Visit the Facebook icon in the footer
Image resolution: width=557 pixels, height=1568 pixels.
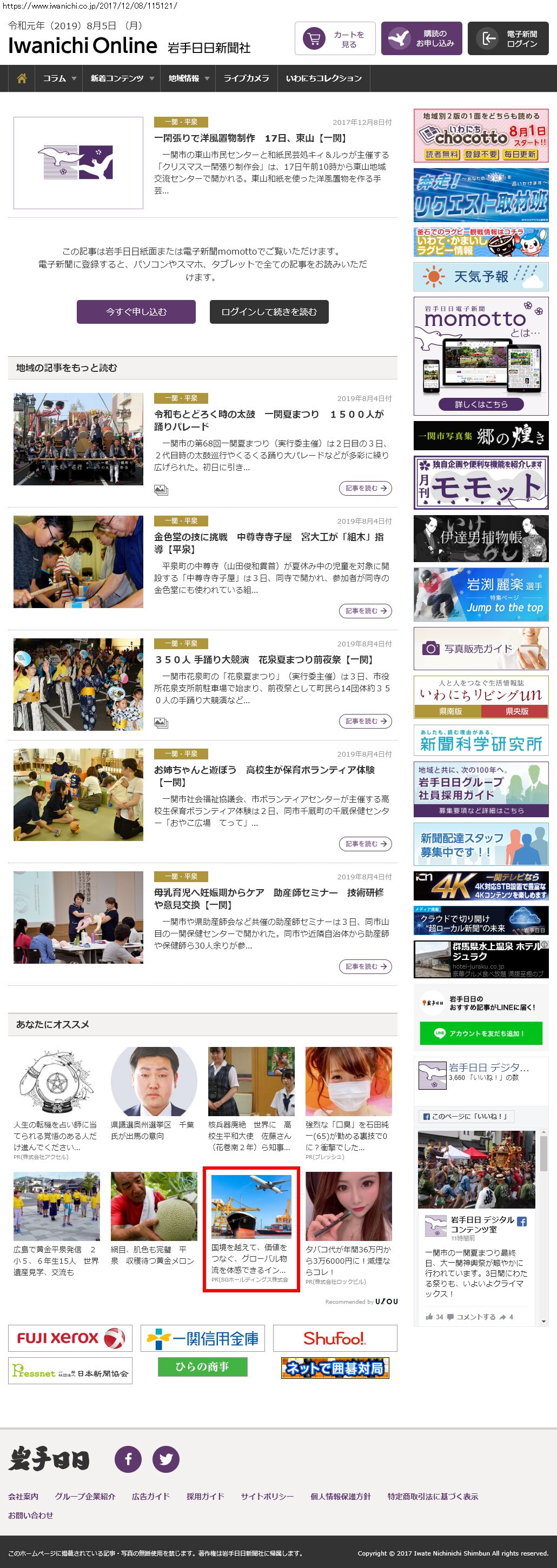(x=128, y=1459)
